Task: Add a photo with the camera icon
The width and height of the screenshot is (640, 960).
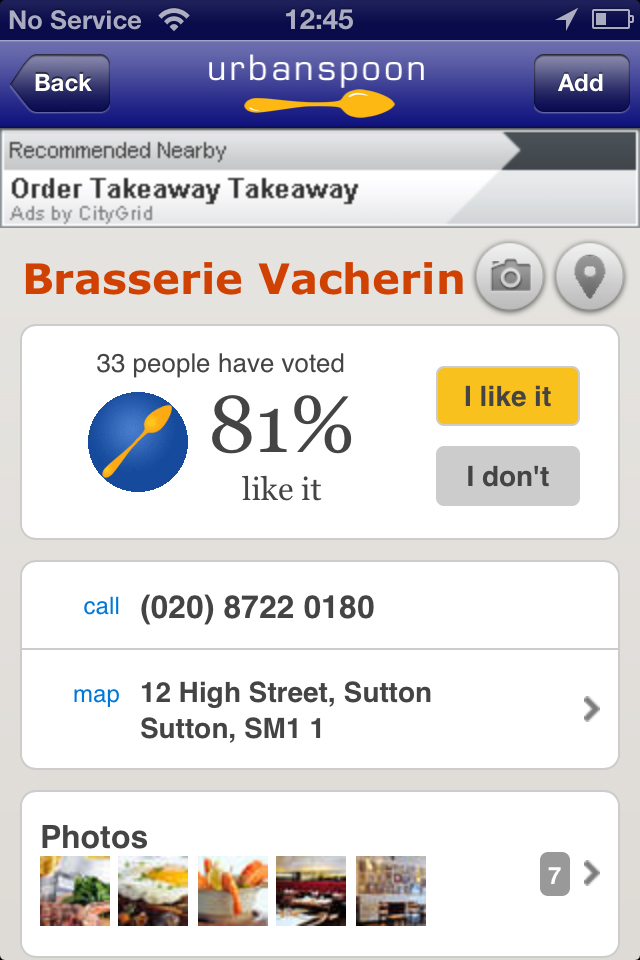Action: pyautogui.click(x=510, y=276)
